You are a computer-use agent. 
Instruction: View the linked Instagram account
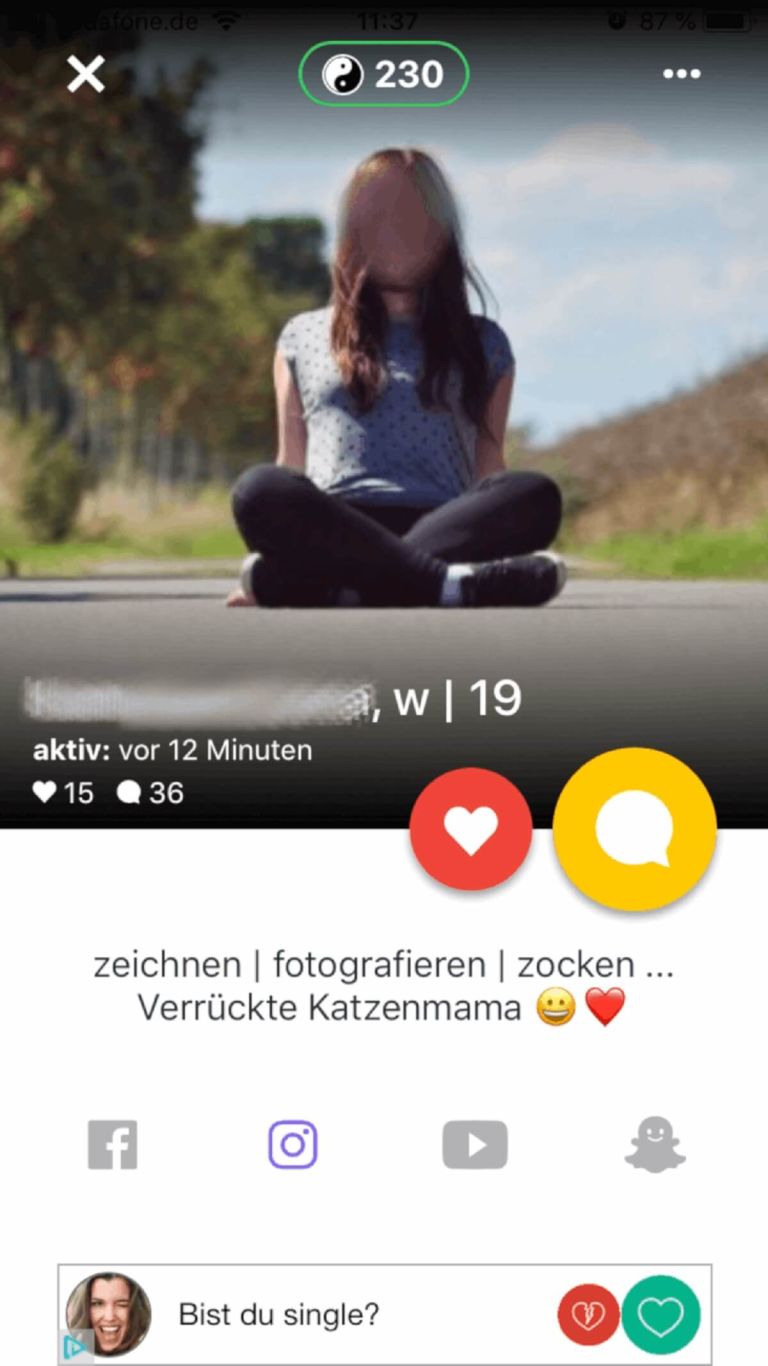click(293, 1145)
